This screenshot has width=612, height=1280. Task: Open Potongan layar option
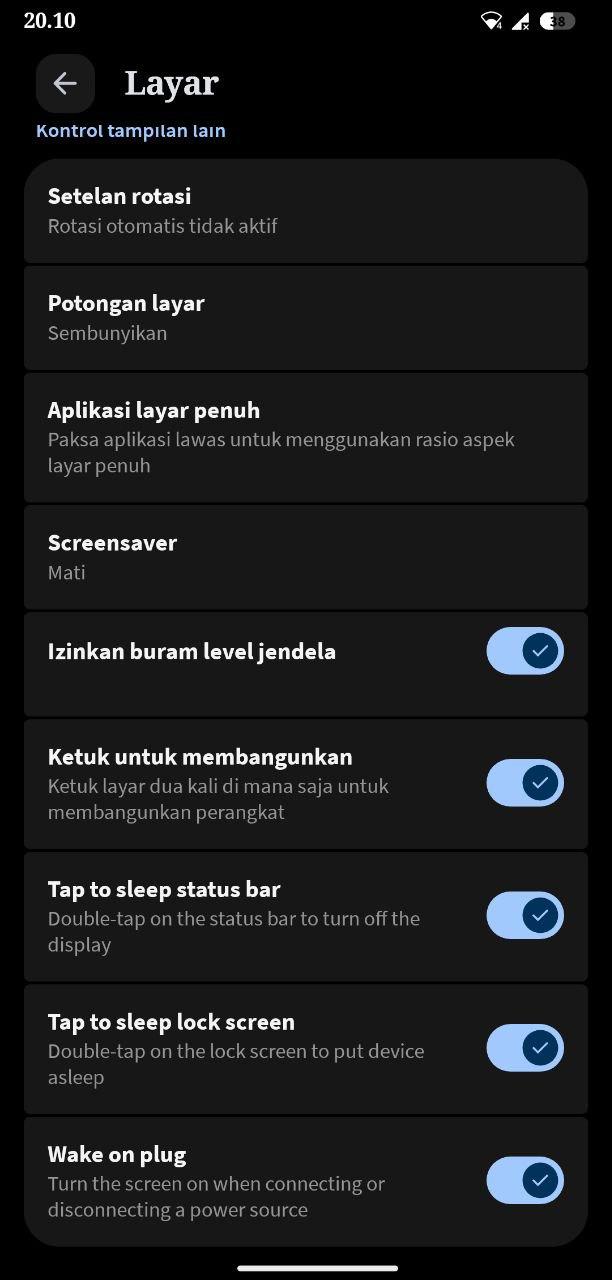(x=305, y=317)
